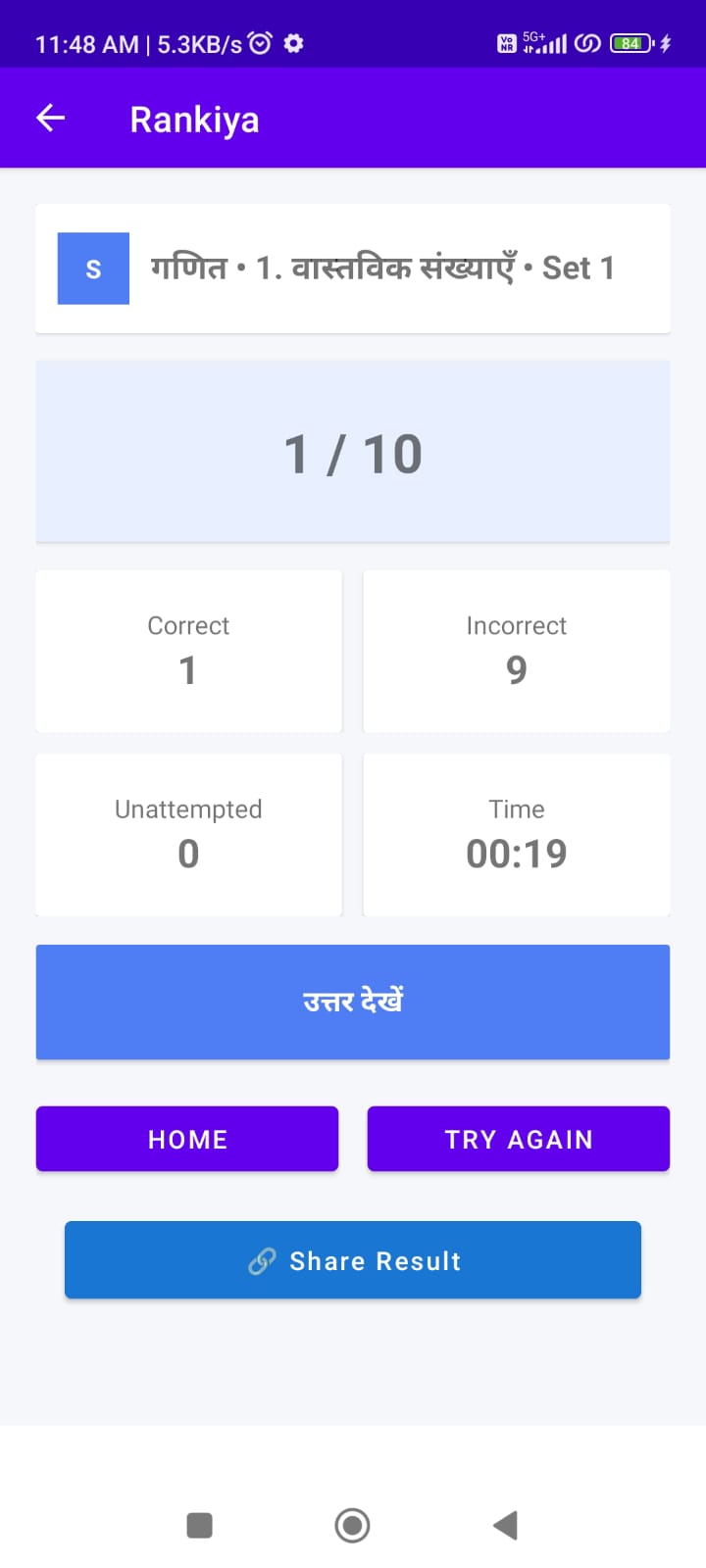The image size is (706, 1568).
Task: Tap the battery indicator showing 84
Action: click(x=630, y=43)
